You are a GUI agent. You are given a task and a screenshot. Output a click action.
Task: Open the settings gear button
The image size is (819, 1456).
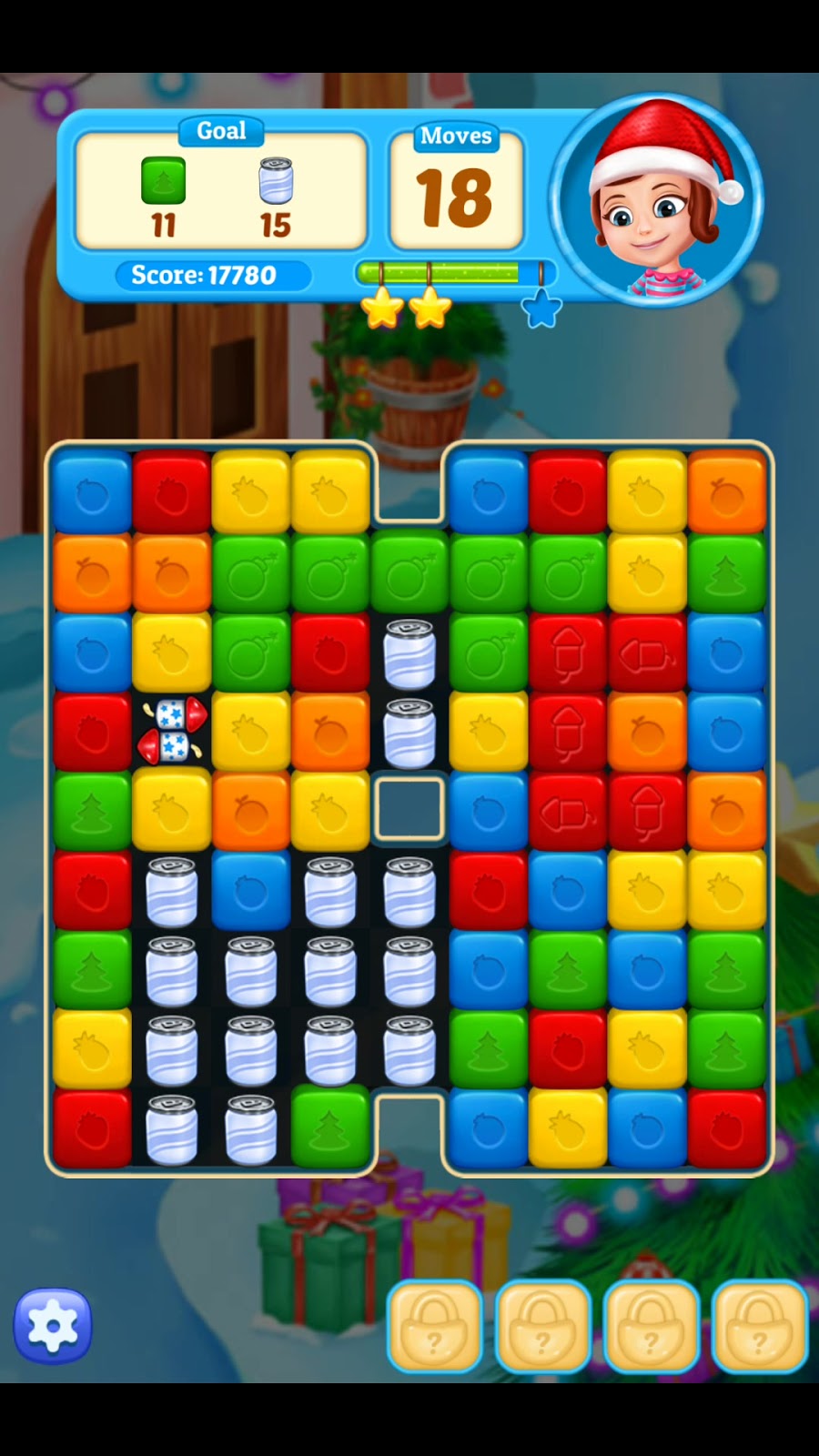click(x=52, y=1325)
